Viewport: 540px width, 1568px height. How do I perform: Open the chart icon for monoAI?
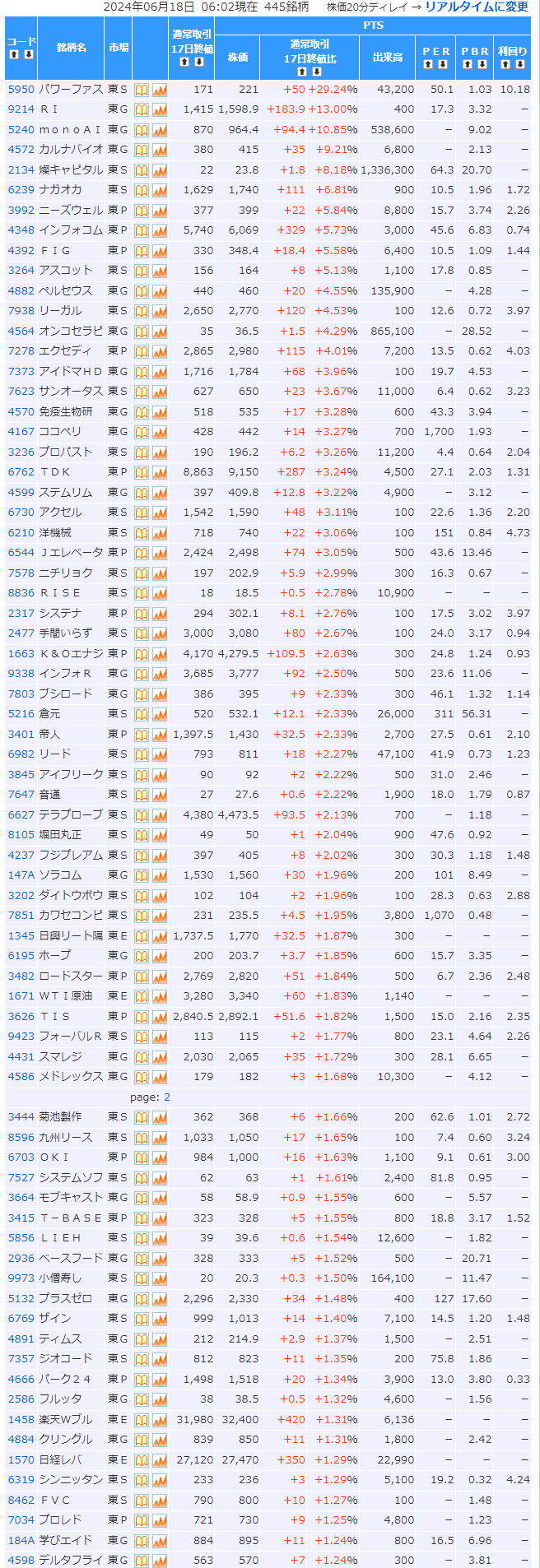tap(160, 129)
